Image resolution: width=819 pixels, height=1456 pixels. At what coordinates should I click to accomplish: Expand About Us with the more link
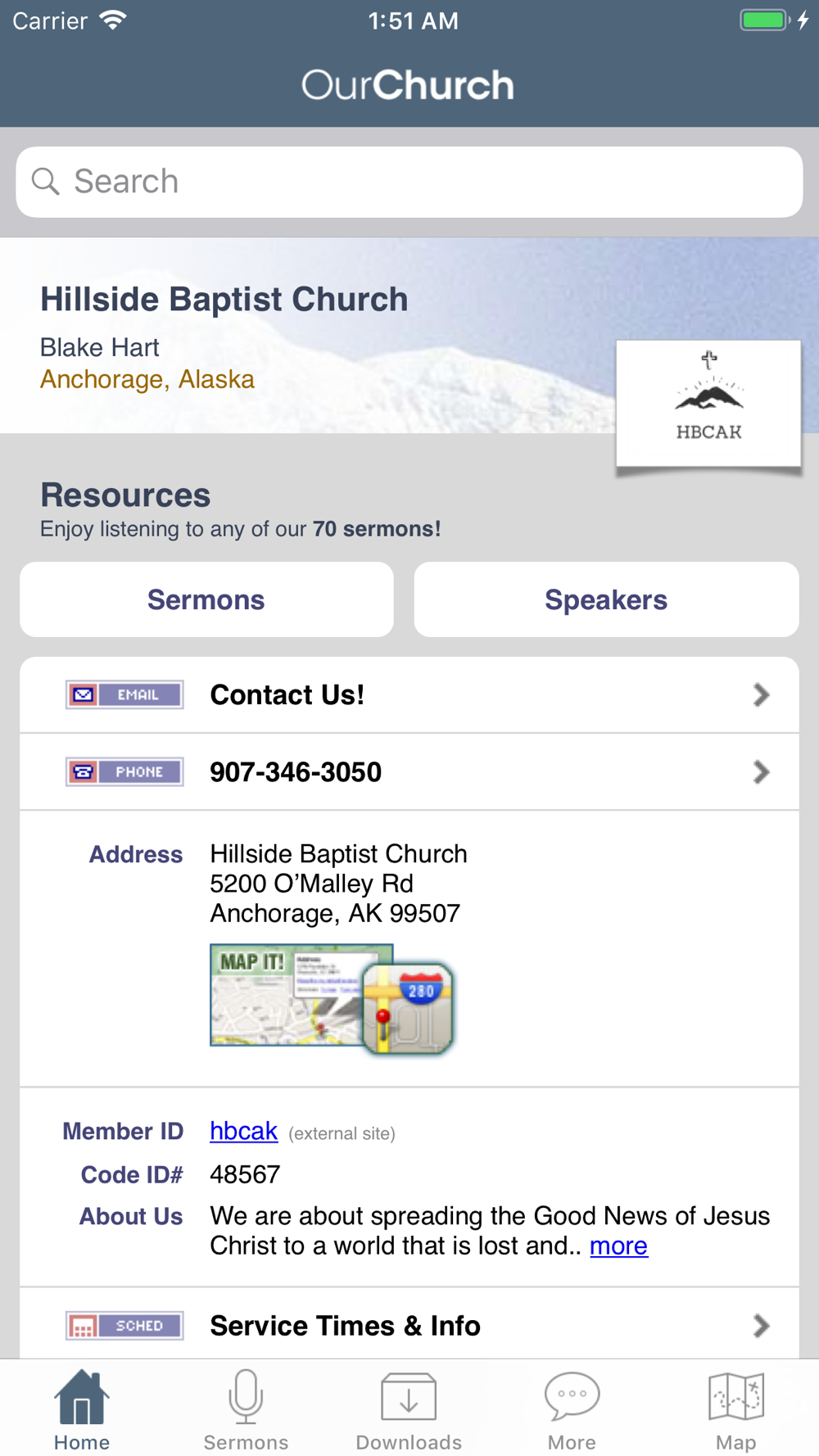[x=618, y=1246]
